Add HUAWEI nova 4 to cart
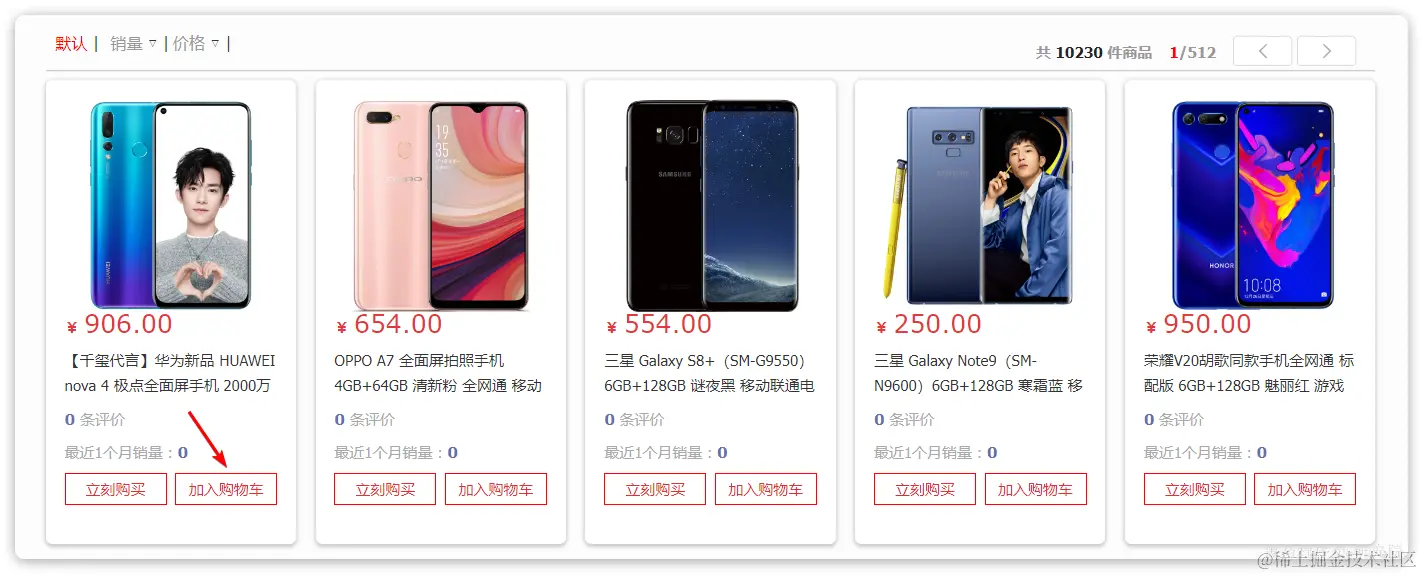1423x576 pixels. 226,489
